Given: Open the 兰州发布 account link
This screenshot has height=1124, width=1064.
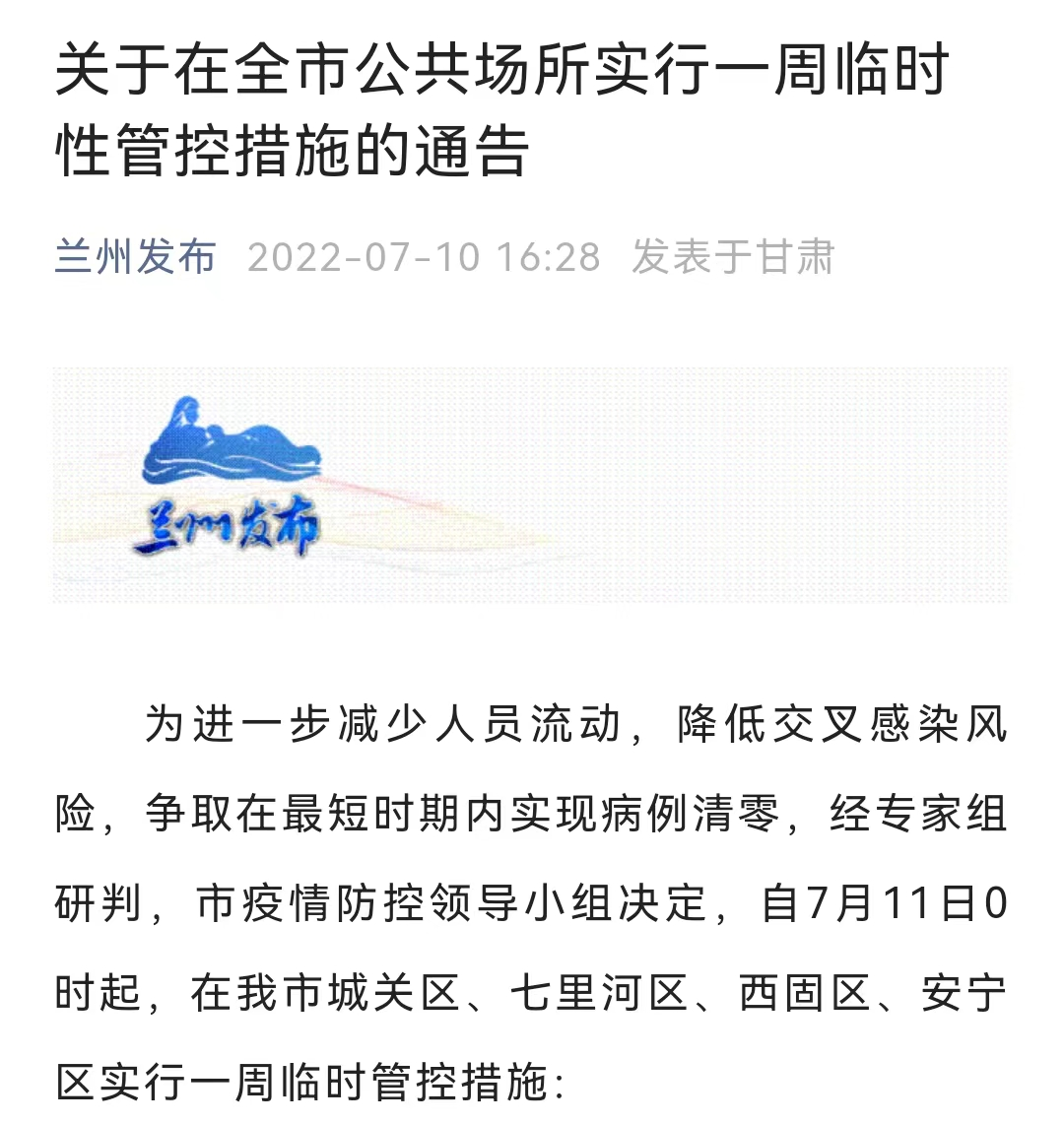Looking at the screenshot, I should point(135,258).
